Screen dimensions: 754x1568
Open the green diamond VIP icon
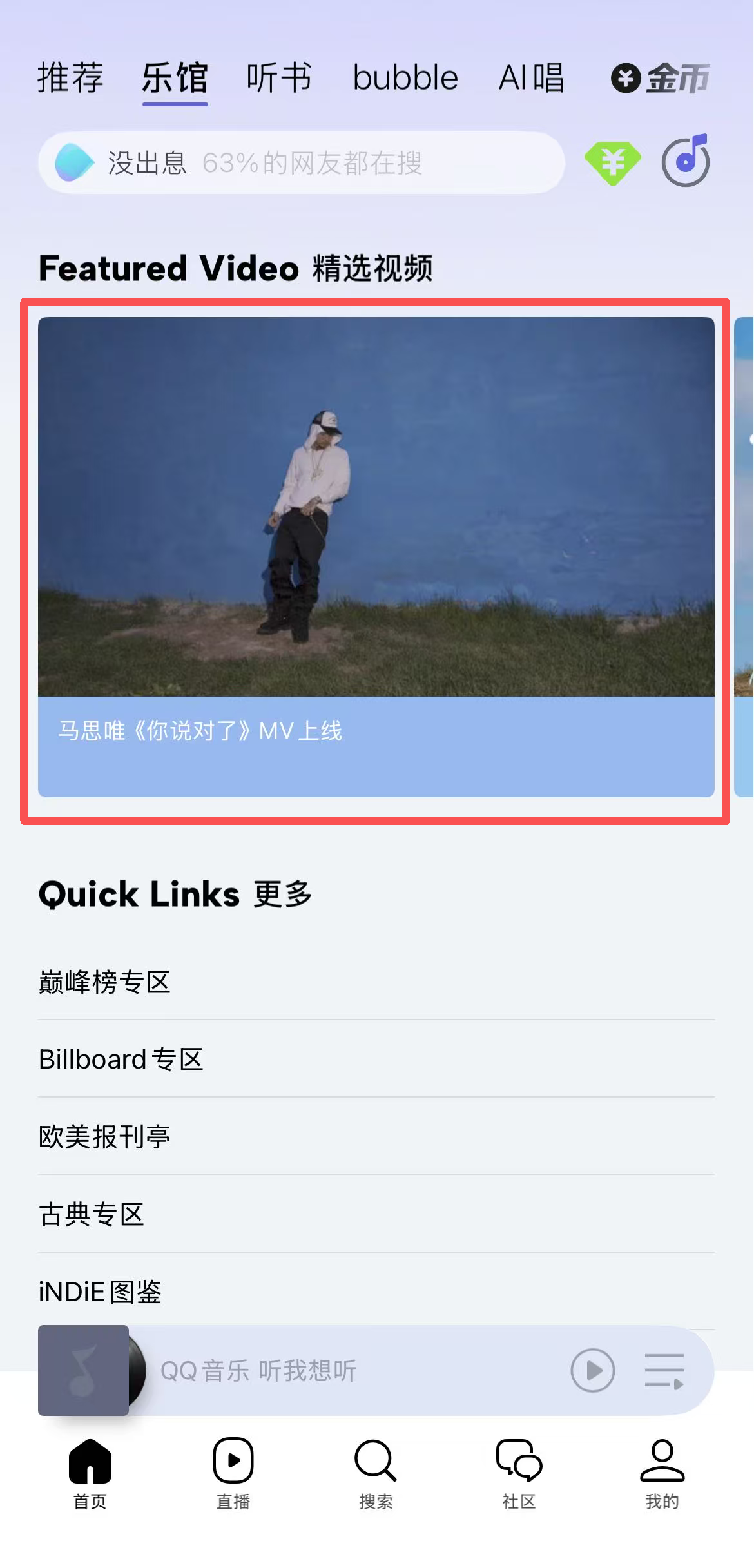click(x=612, y=163)
